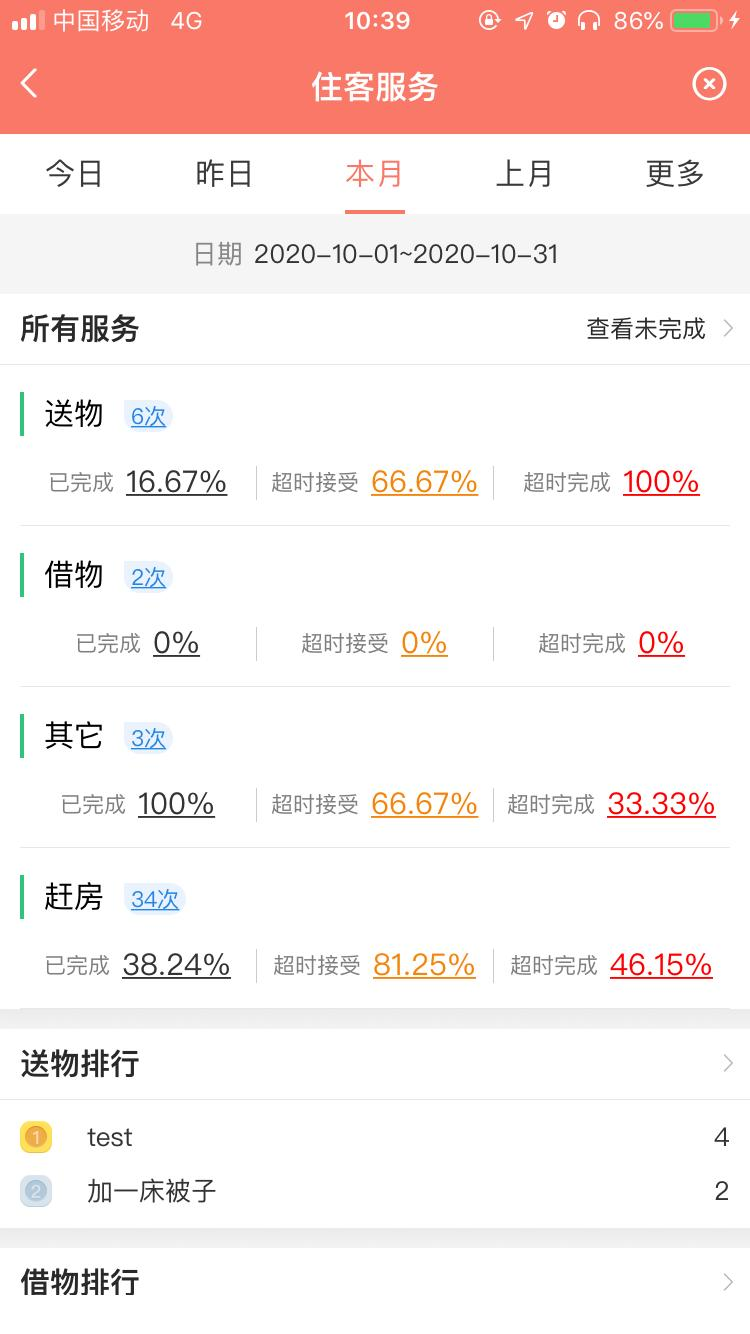Image resolution: width=750 pixels, height=1334 pixels.
Task: Switch to the 上月 tab
Action: click(524, 174)
